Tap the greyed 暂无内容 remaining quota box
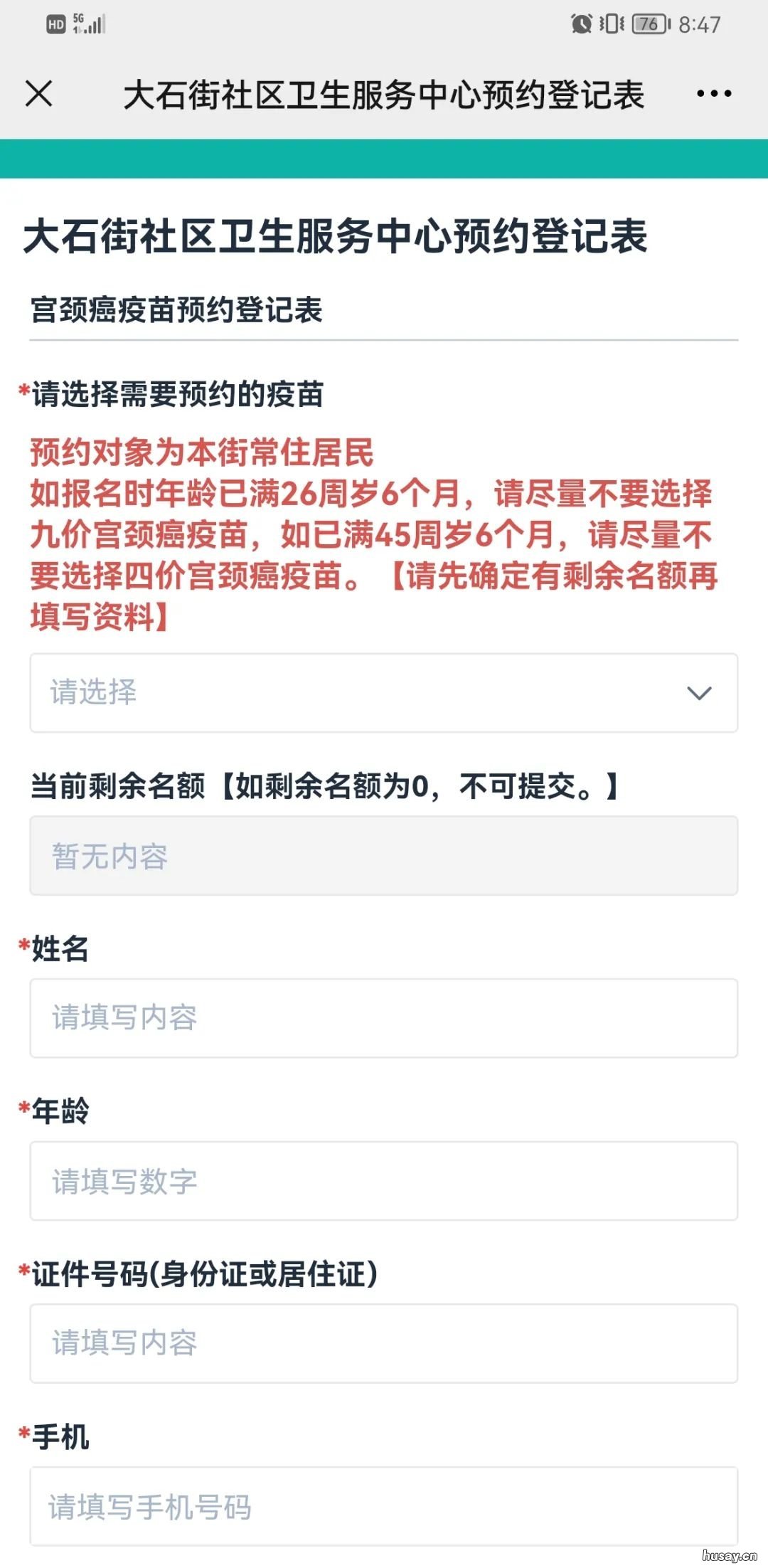Viewport: 768px width, 1568px height. pyautogui.click(x=384, y=857)
